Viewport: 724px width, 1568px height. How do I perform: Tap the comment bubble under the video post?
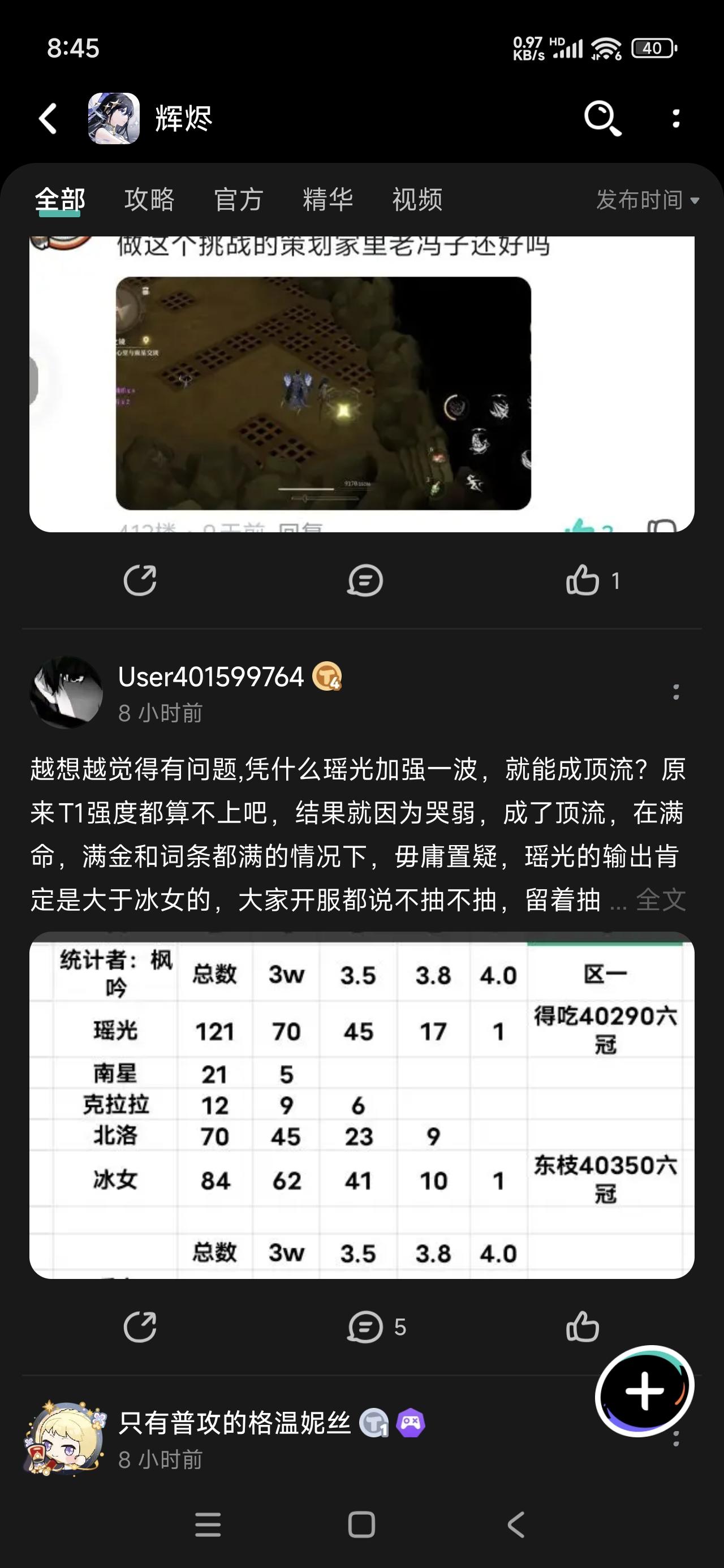coord(364,581)
